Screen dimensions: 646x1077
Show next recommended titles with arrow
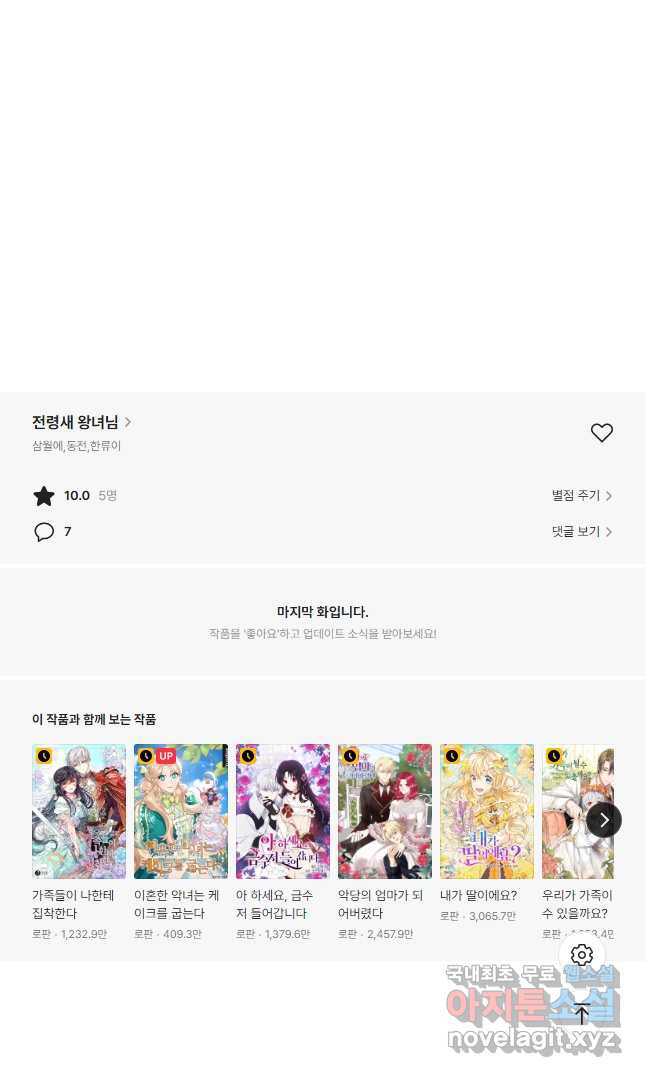603,820
